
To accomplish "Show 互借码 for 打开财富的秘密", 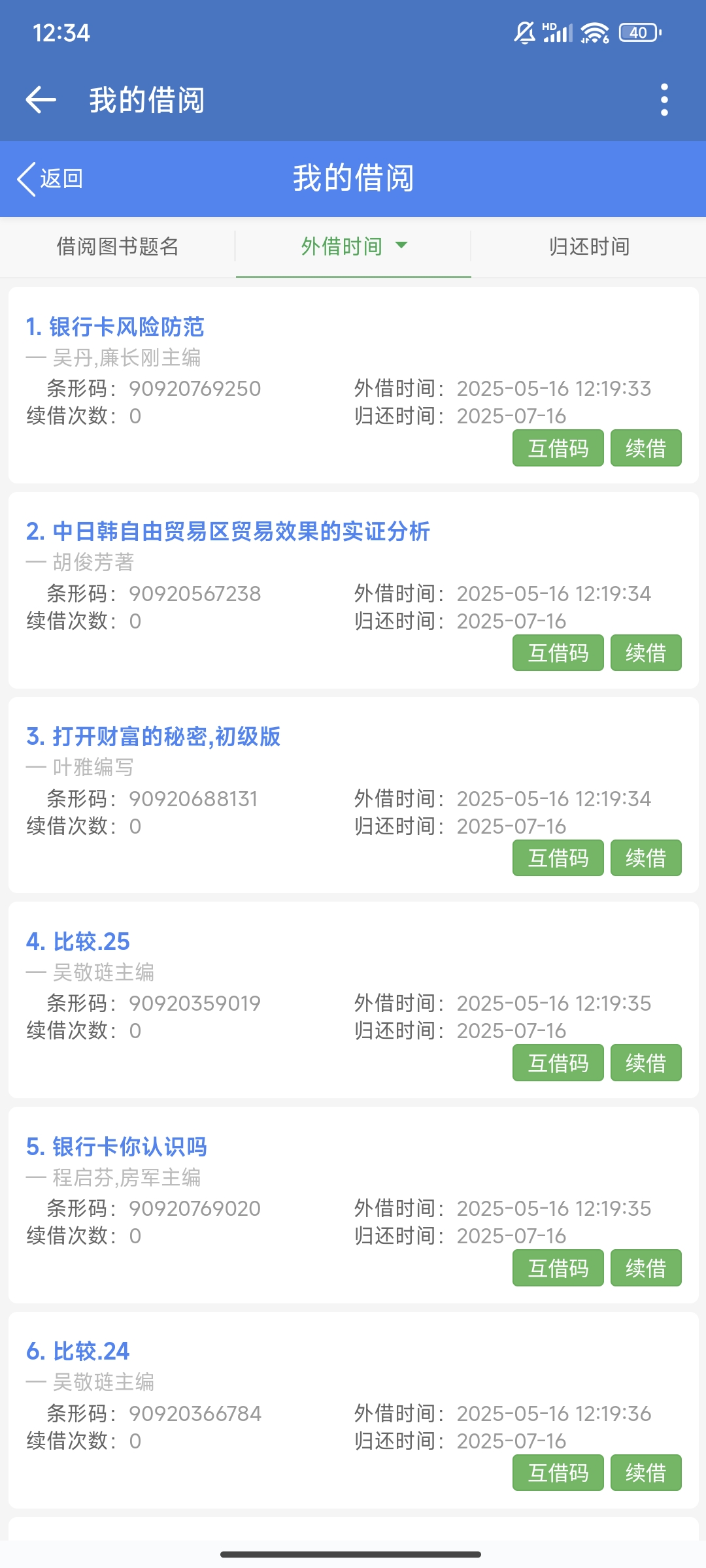I will [558, 858].
